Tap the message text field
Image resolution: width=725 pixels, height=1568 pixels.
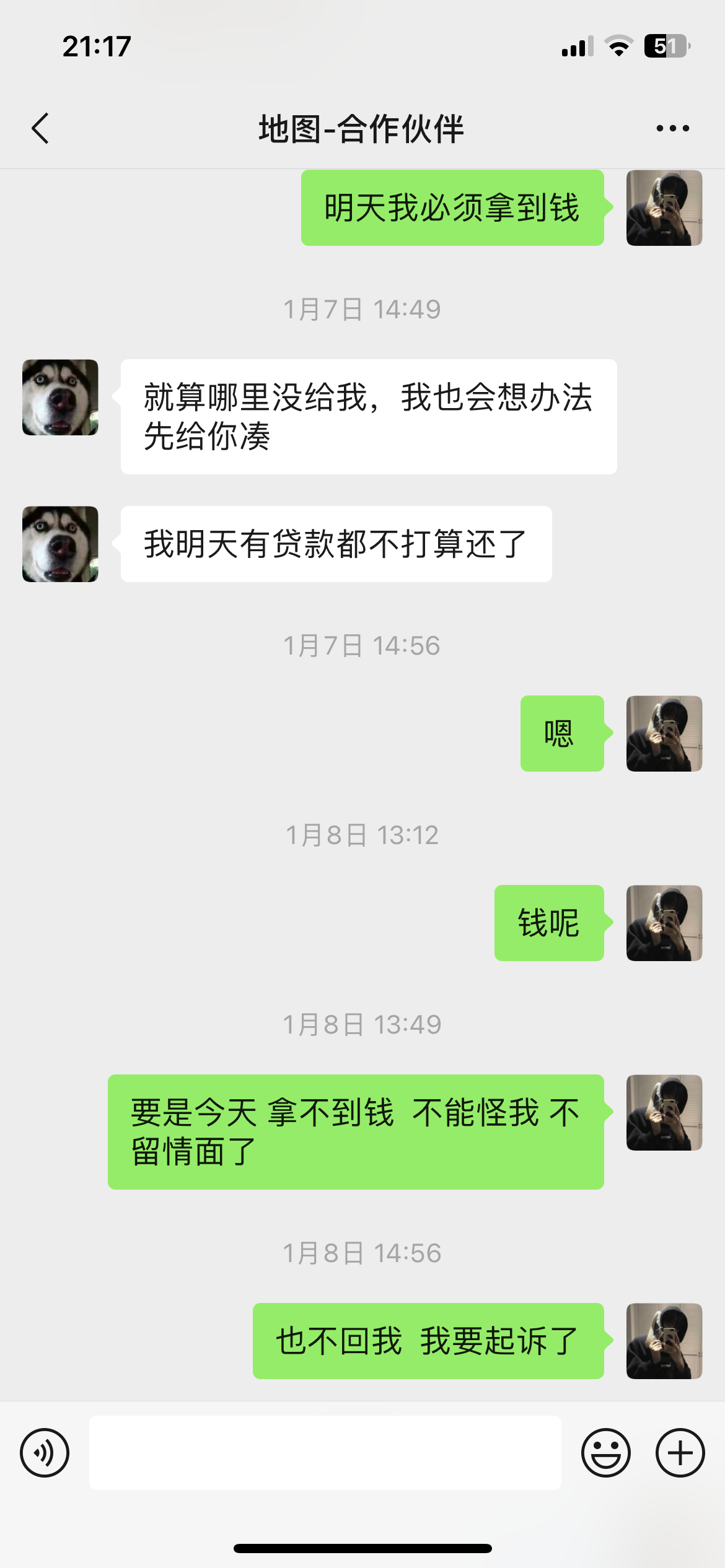point(325,1452)
